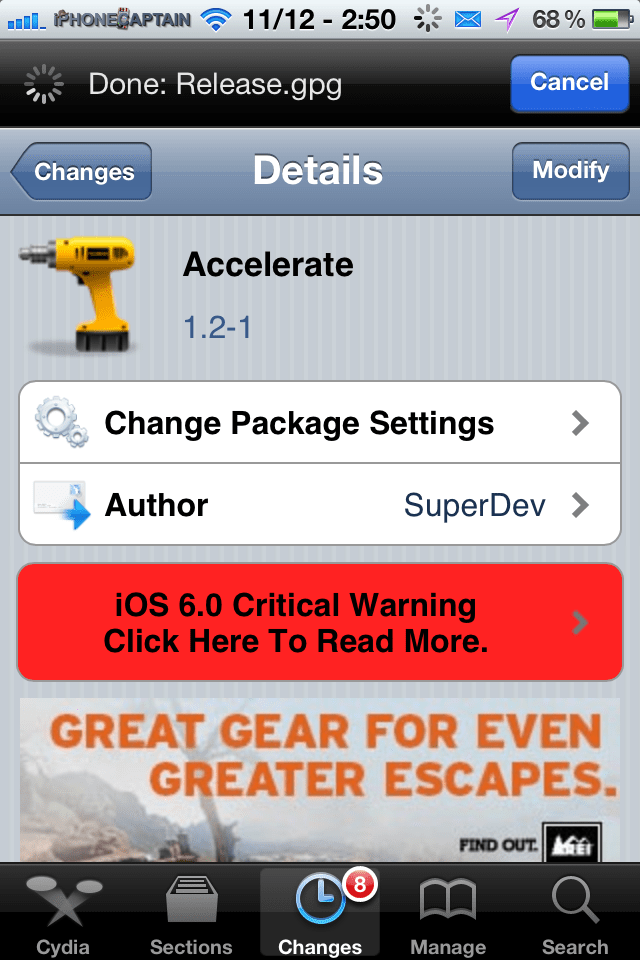View Author SuperDev details

[x=320, y=505]
